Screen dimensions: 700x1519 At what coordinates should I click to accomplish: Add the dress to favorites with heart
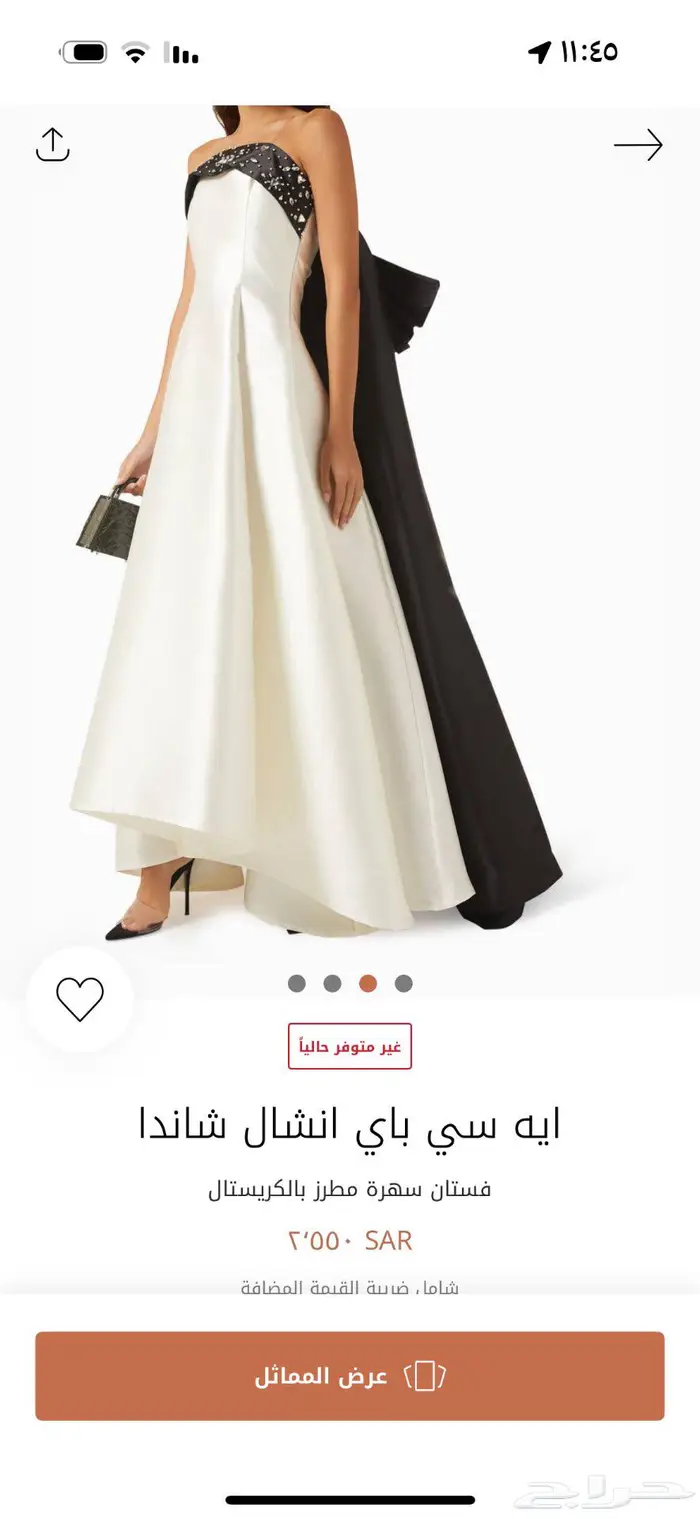pyautogui.click(x=80, y=999)
